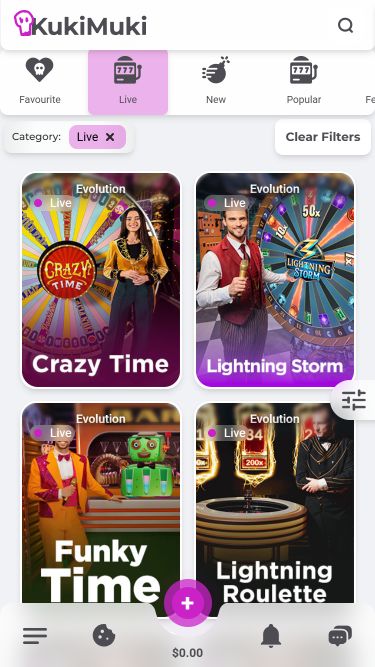
Task: Open the hamburger menu
Action: (35, 636)
